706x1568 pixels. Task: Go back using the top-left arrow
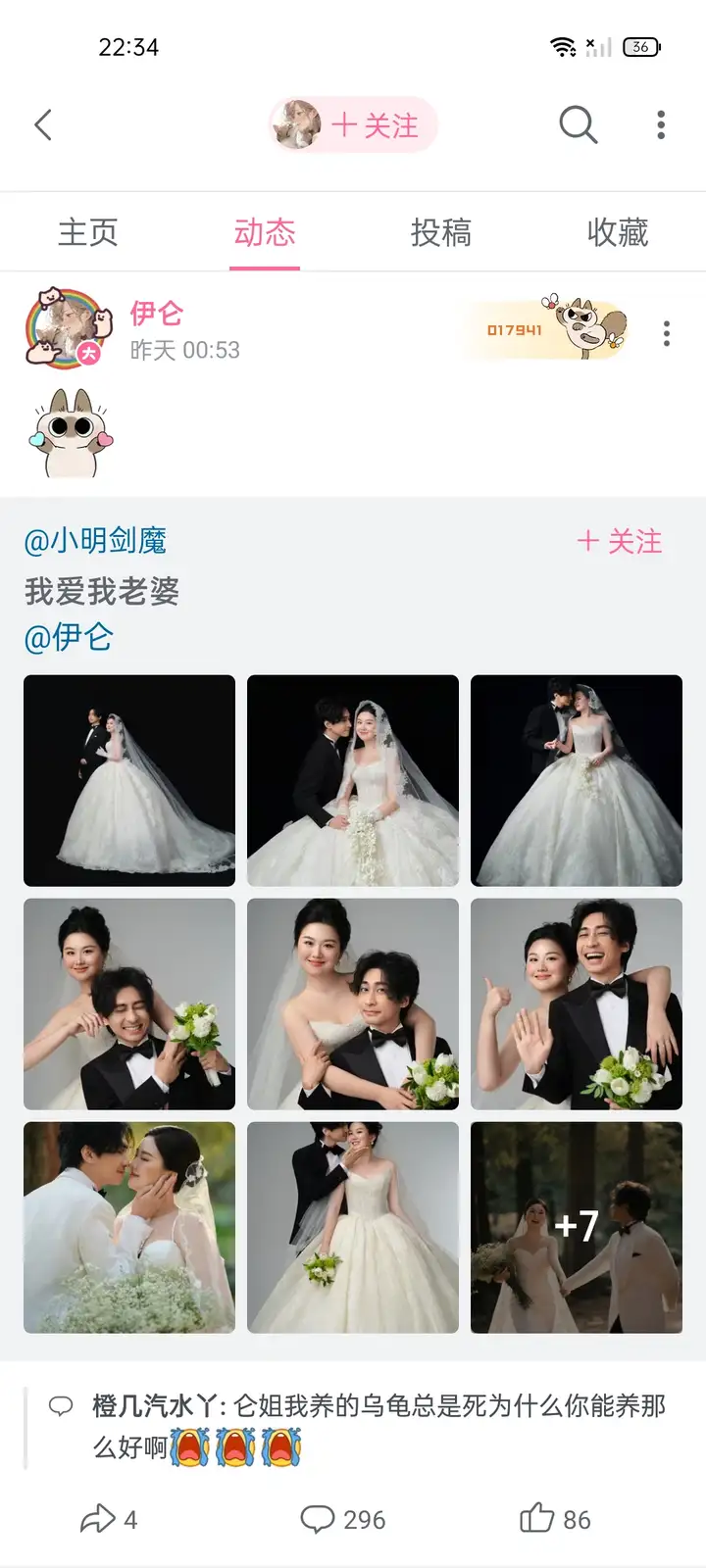43,125
